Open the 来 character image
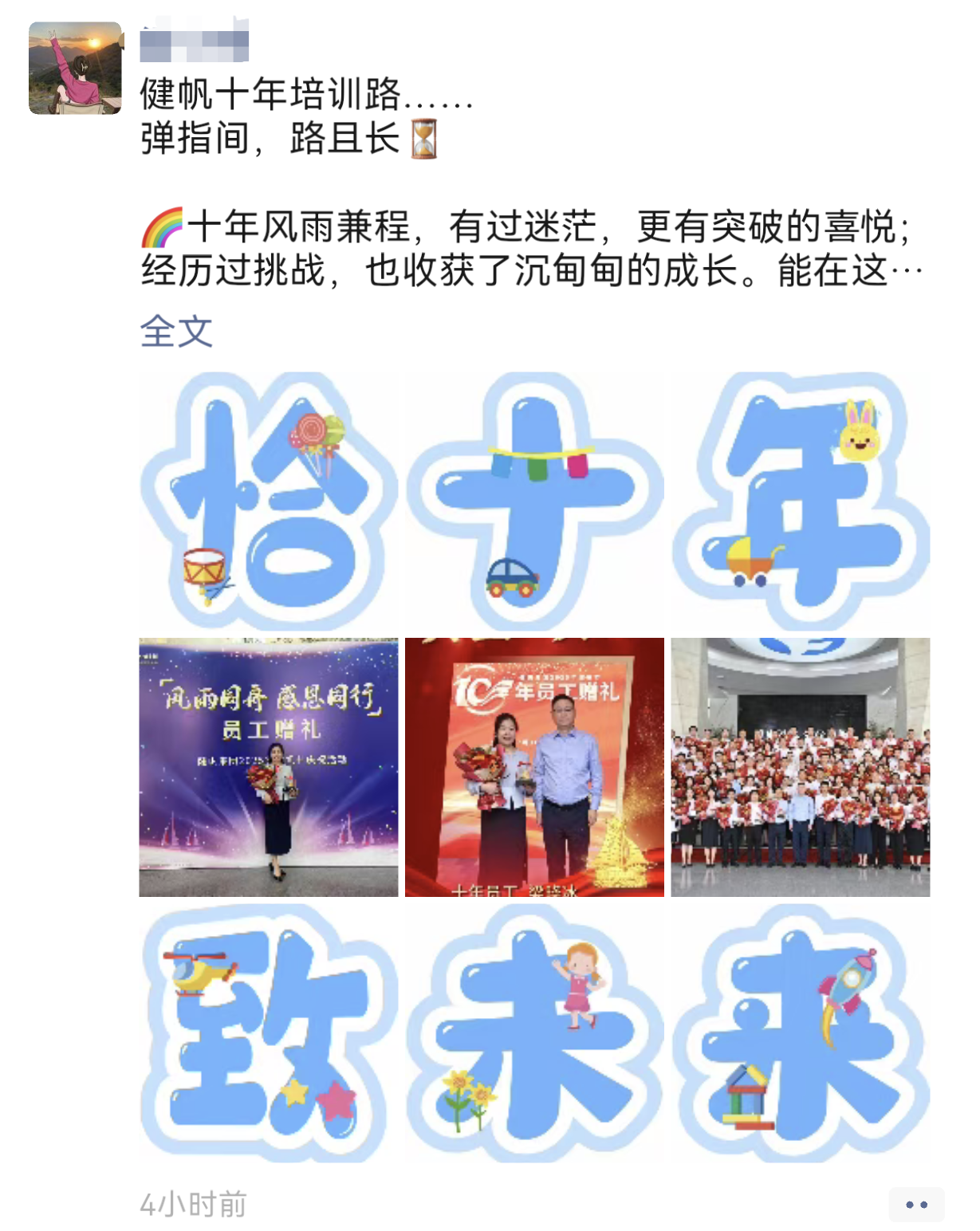980x1231 pixels. (800, 1032)
